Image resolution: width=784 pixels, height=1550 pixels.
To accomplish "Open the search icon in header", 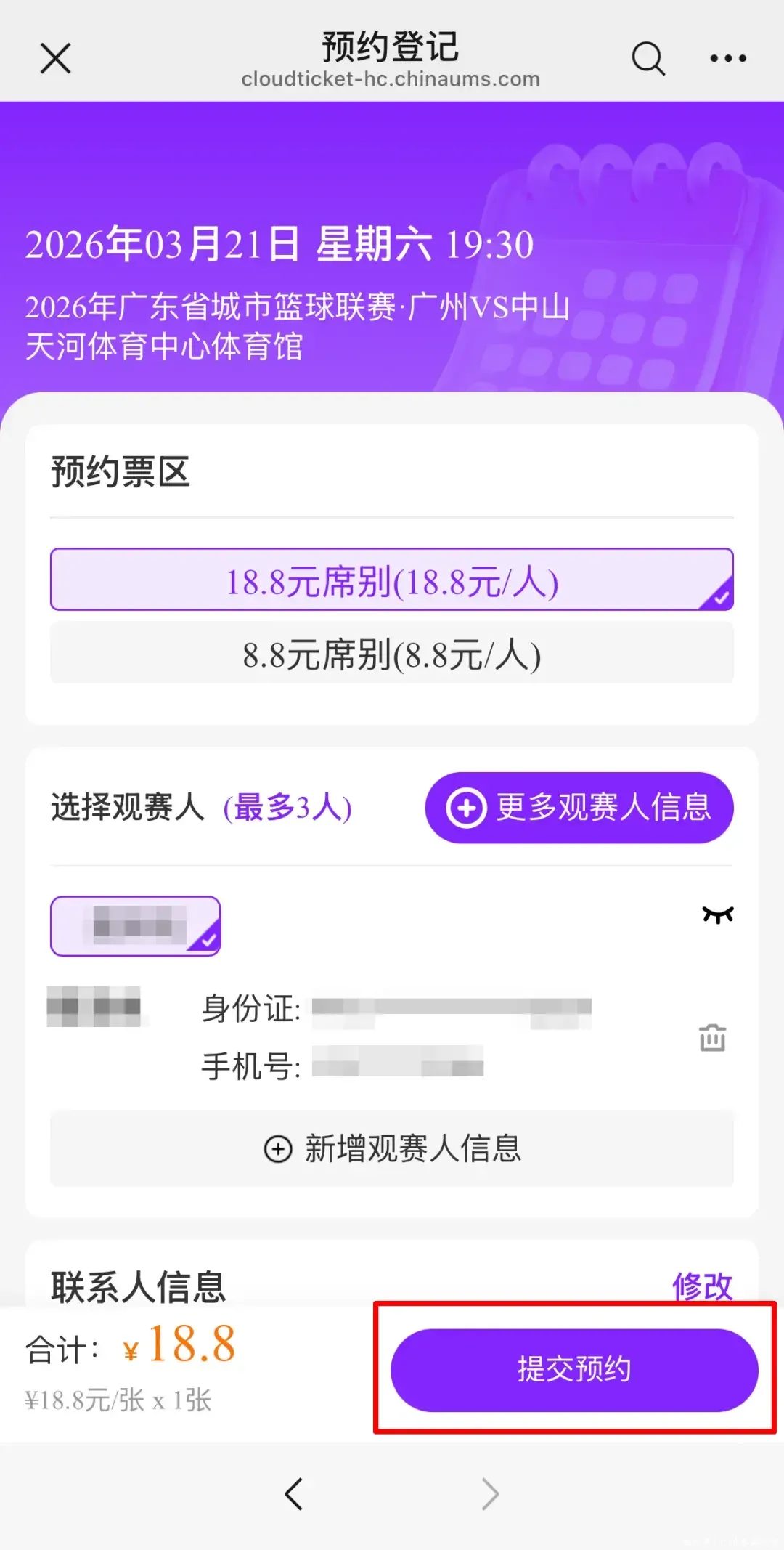I will tap(648, 58).
